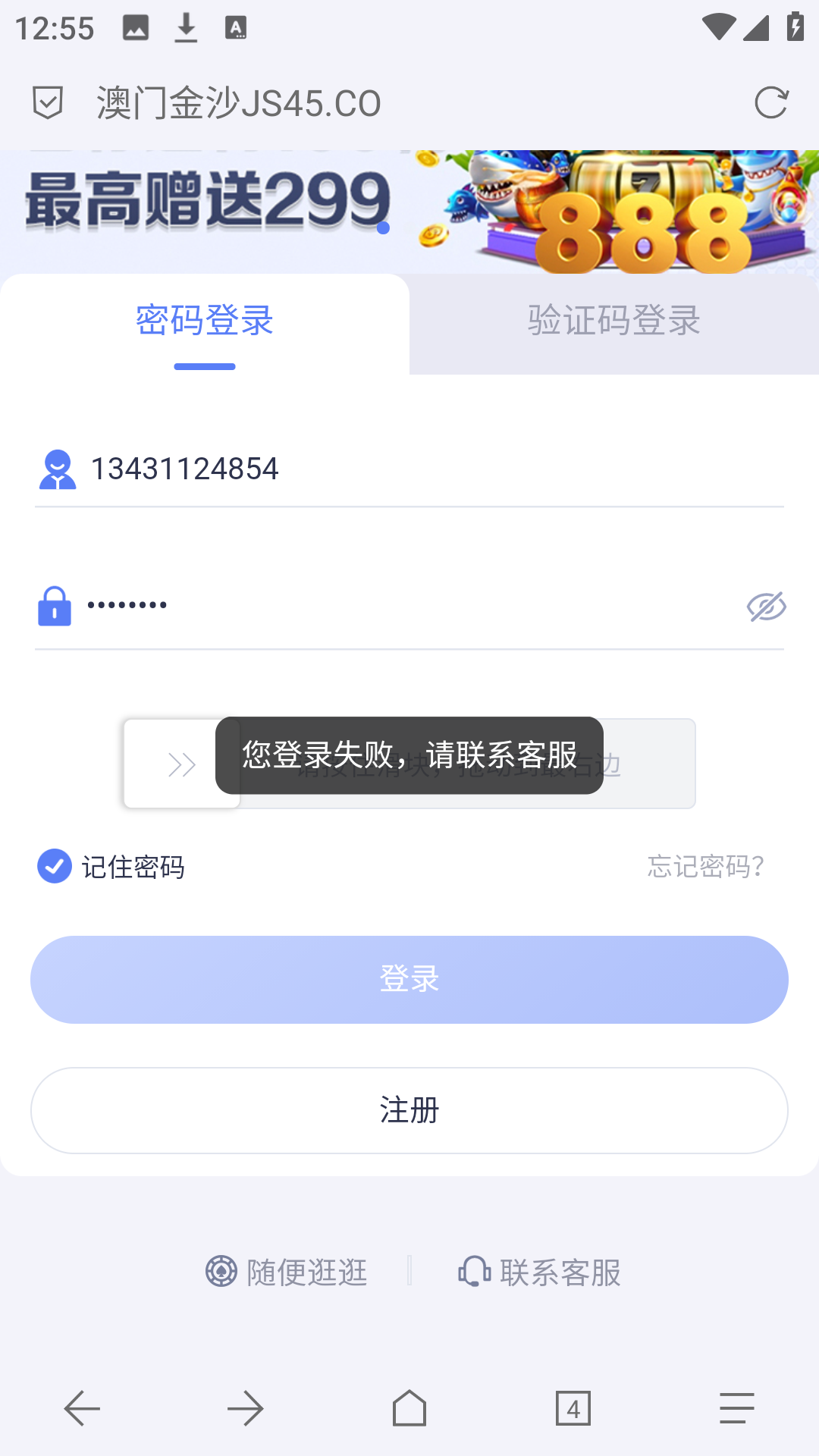Click the double chevron on the slider puzzle
The width and height of the screenshot is (819, 1456).
180,764
